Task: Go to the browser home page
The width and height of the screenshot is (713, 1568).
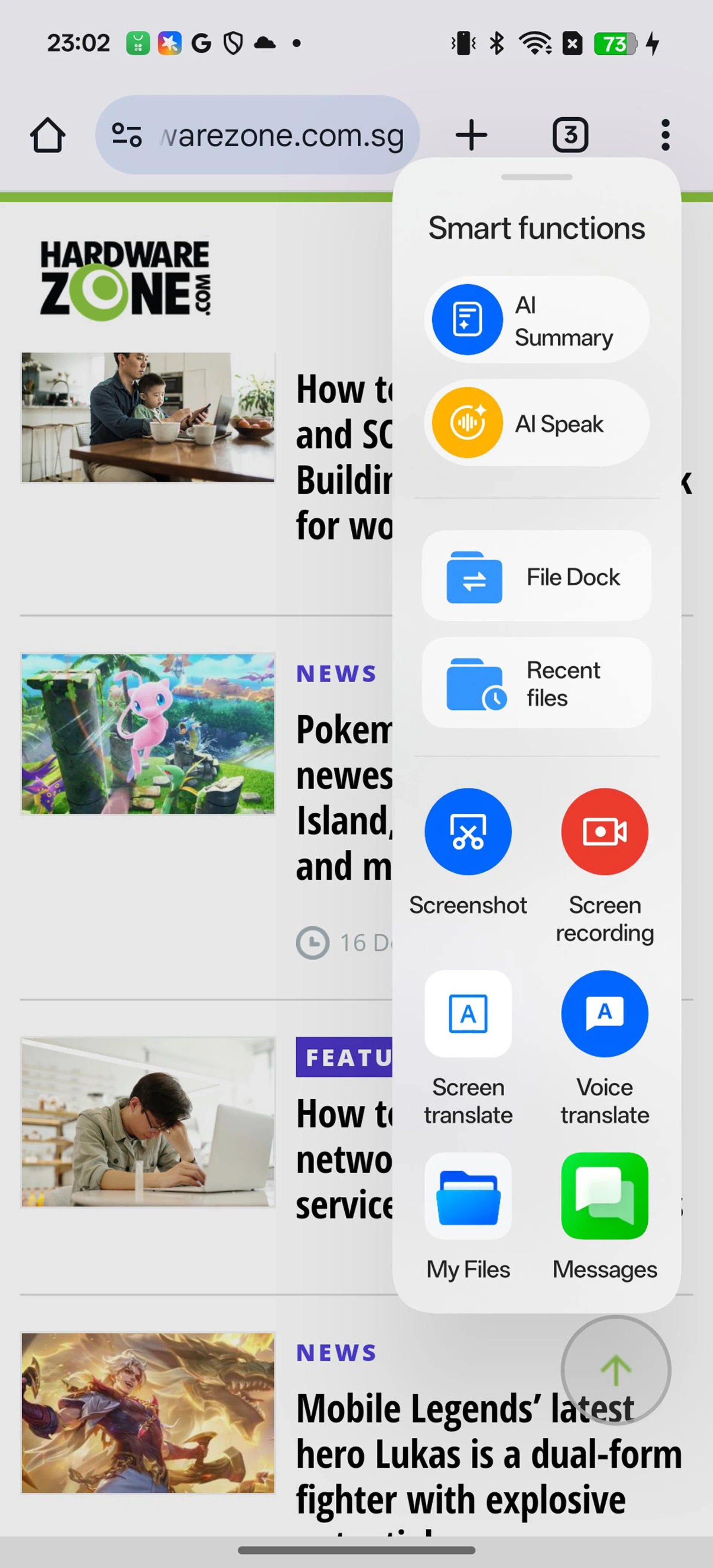Action: (48, 135)
